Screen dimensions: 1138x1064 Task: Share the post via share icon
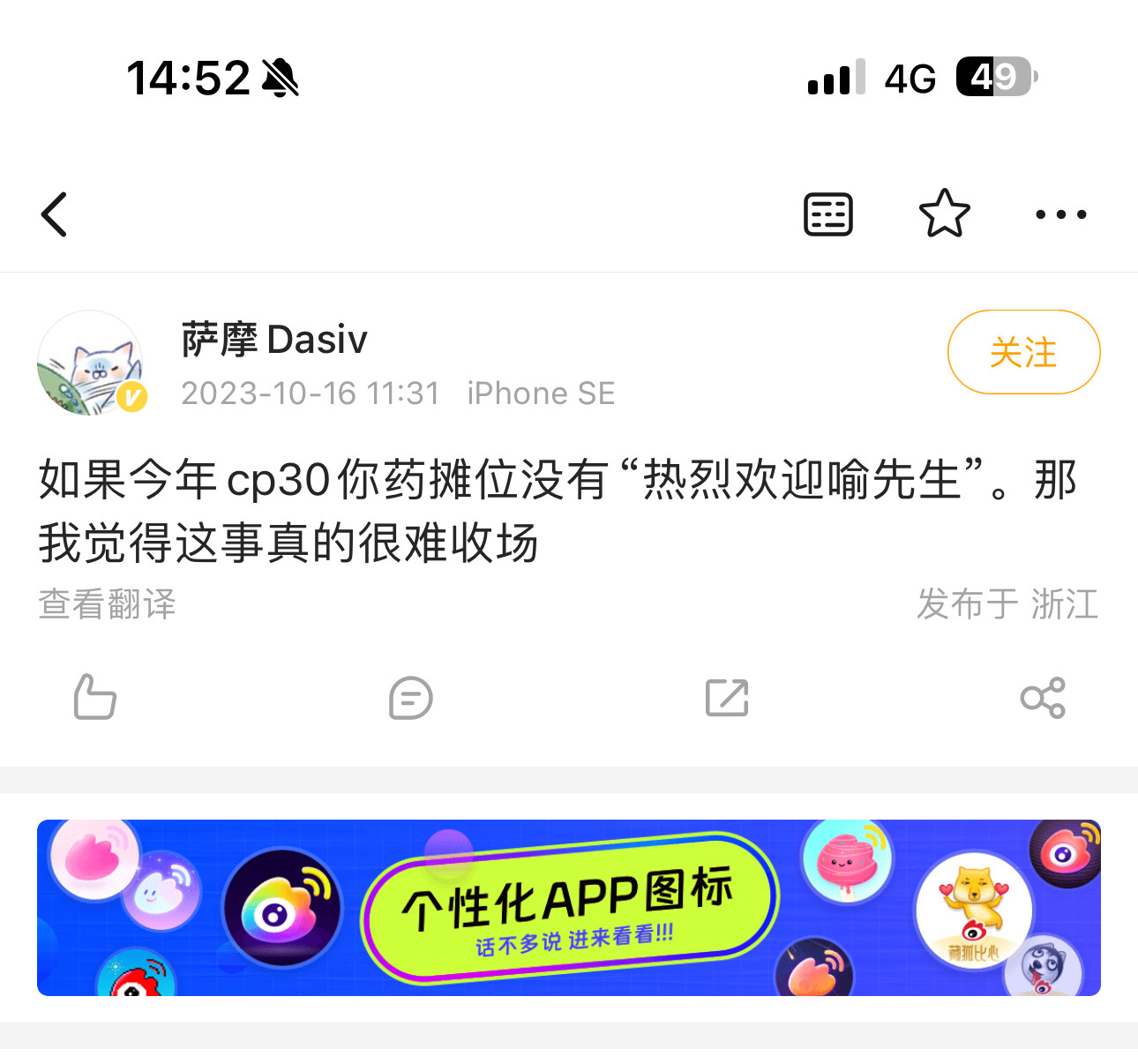pyautogui.click(x=1043, y=698)
